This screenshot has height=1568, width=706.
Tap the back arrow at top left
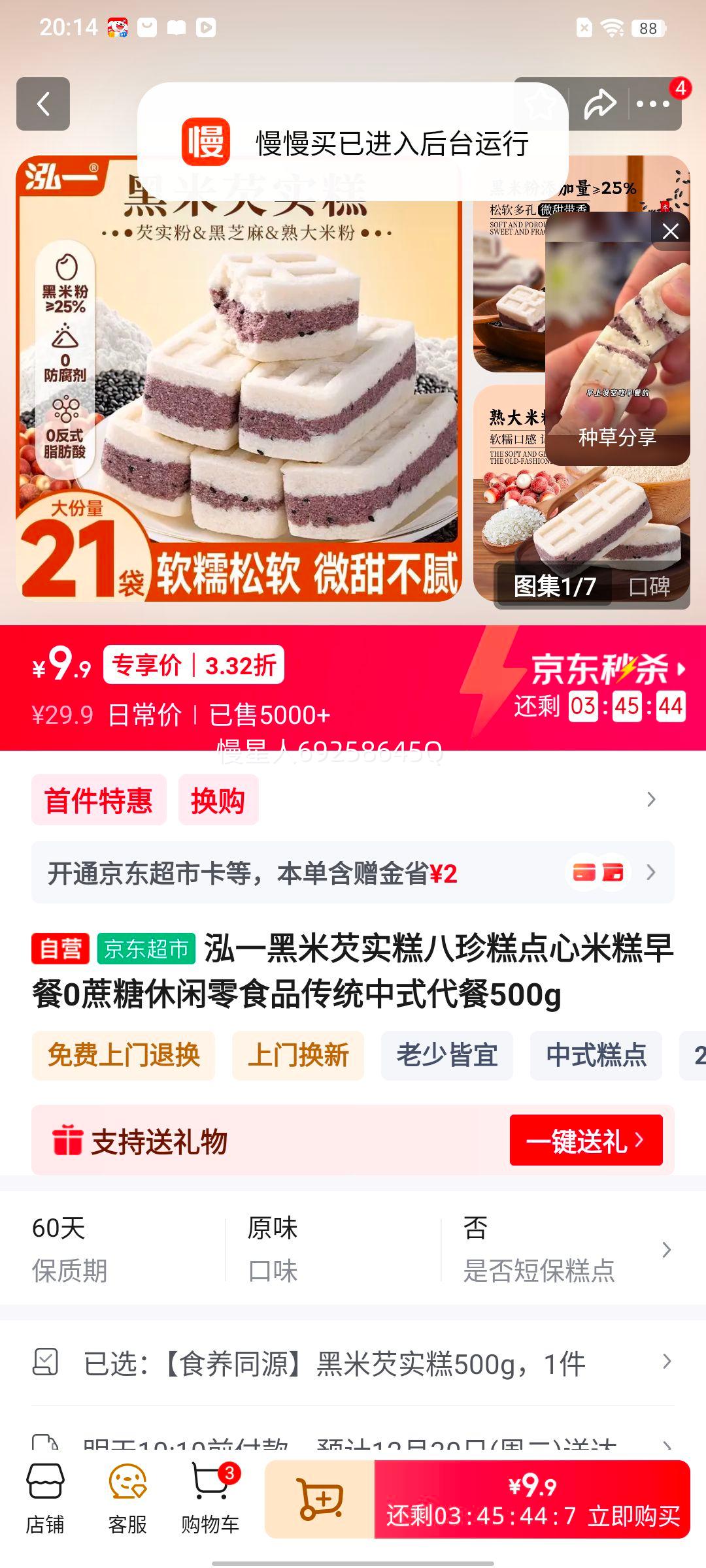tap(43, 105)
